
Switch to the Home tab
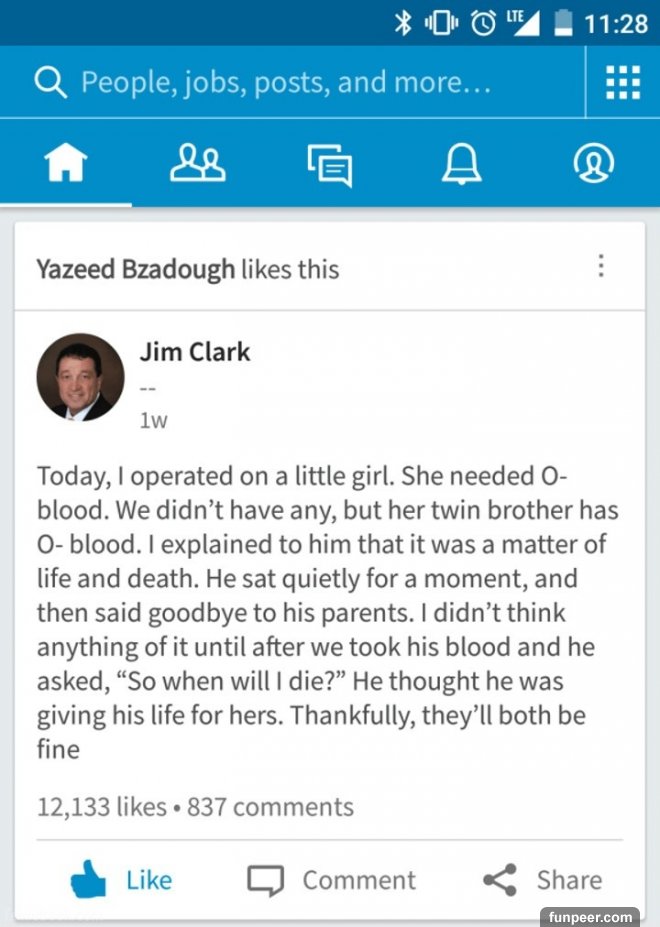coord(66,164)
